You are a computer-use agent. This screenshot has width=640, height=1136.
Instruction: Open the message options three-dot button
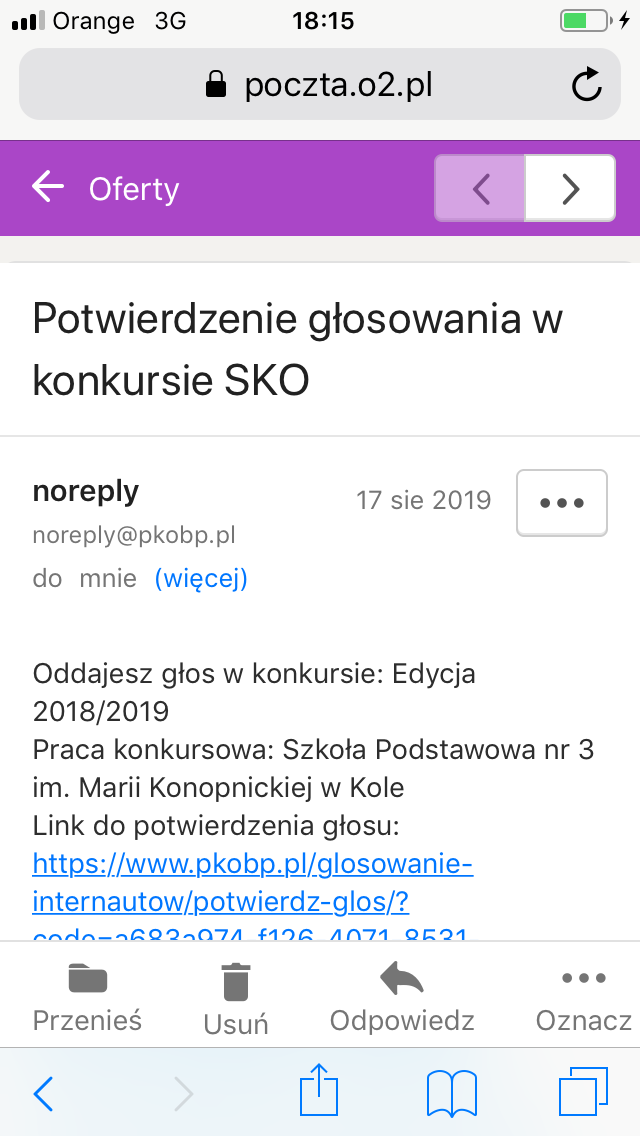(562, 503)
